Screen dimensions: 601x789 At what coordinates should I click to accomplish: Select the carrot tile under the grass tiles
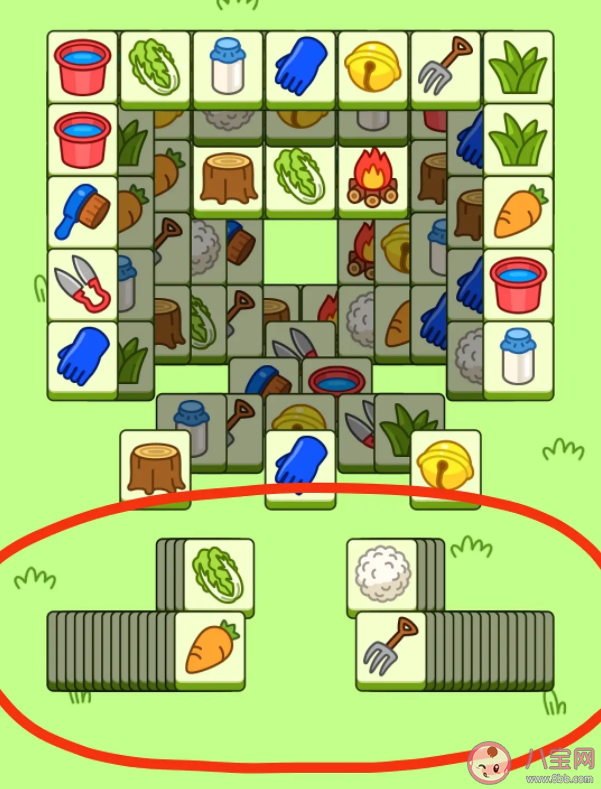coord(518,211)
